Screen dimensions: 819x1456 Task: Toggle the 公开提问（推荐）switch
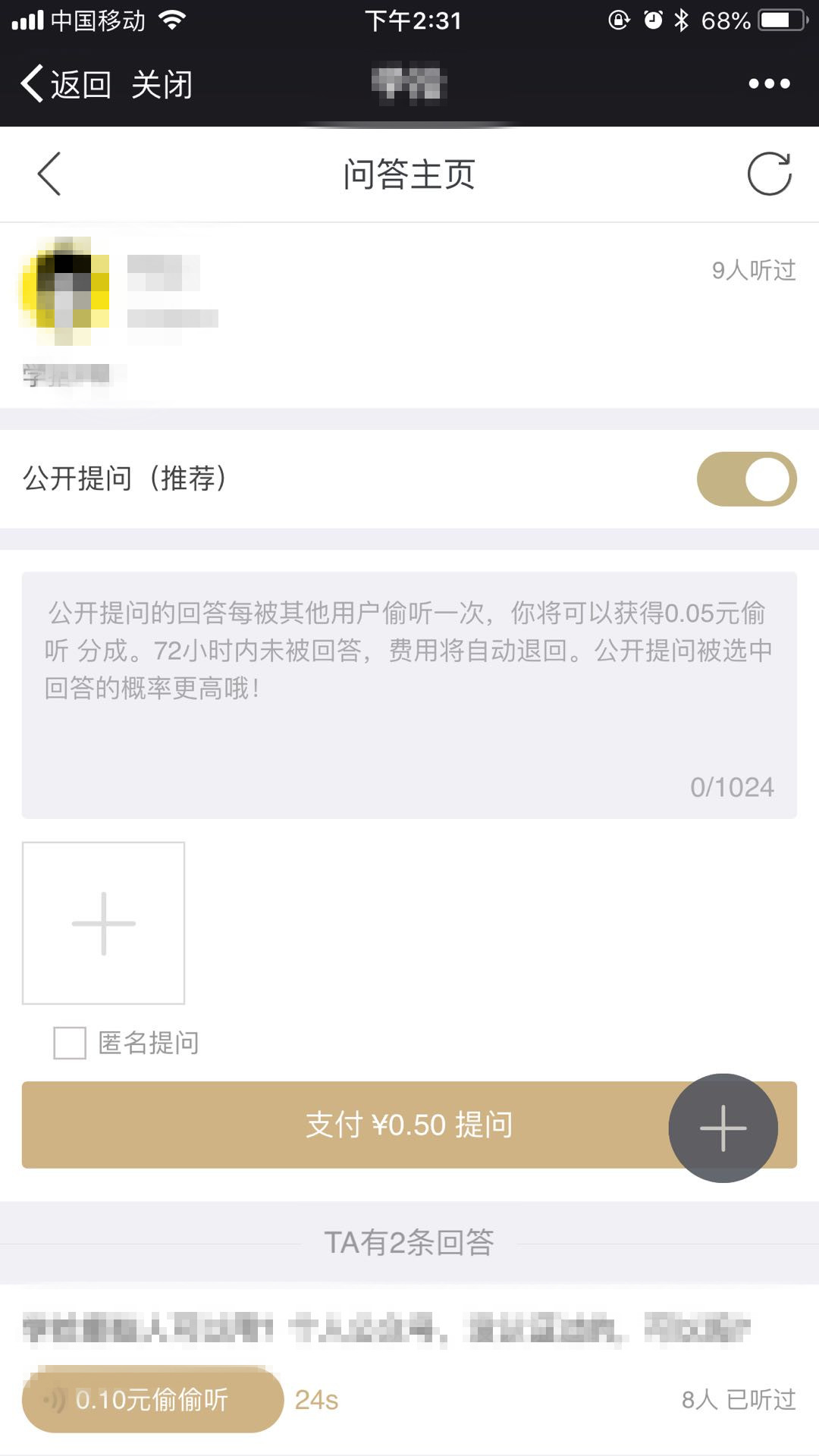click(746, 479)
